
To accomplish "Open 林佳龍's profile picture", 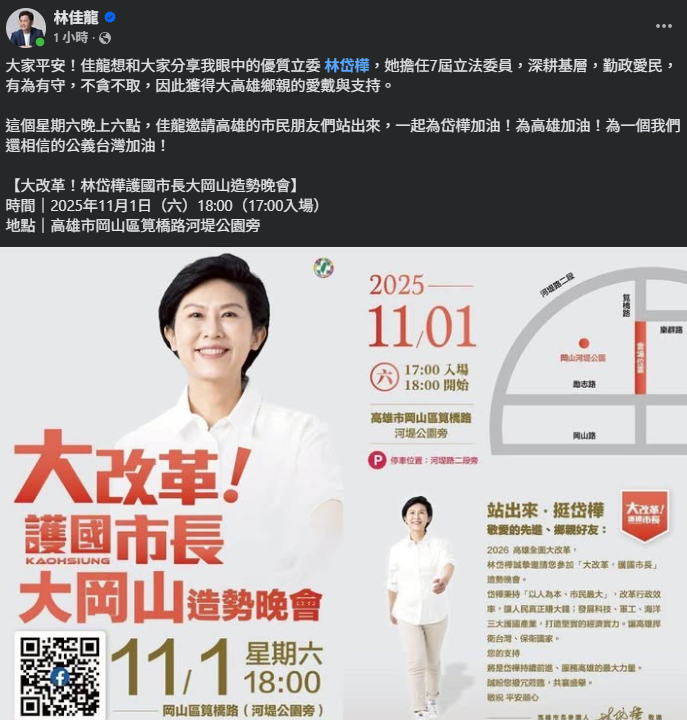I will coord(26,27).
